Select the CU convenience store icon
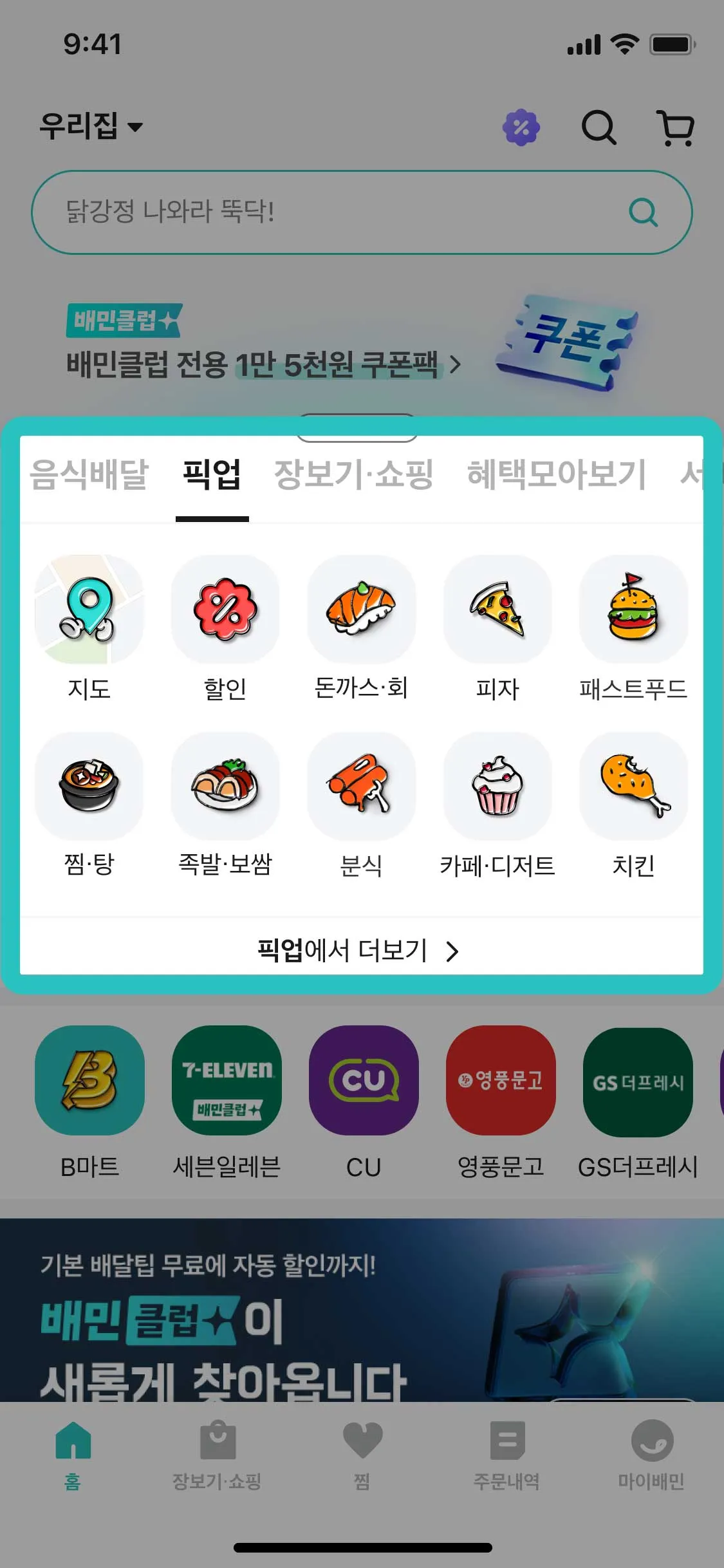 (x=364, y=1081)
